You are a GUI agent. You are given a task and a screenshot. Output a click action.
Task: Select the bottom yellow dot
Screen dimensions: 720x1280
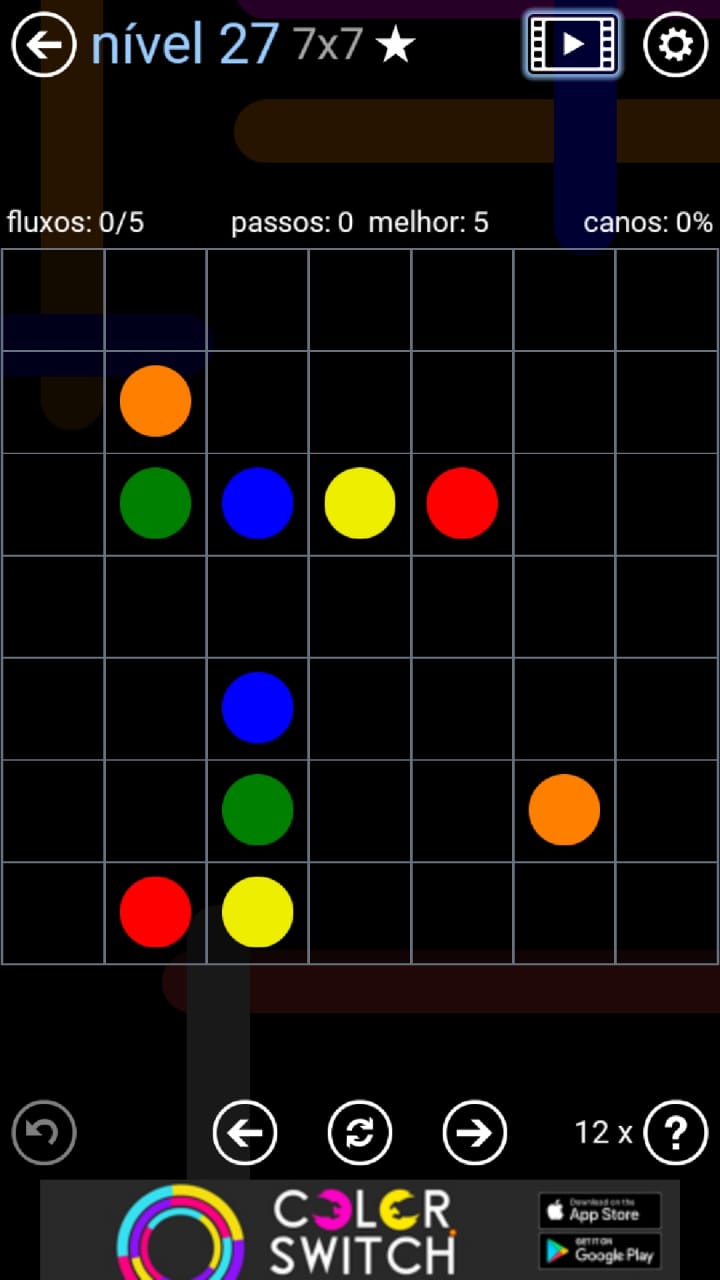click(x=257, y=912)
